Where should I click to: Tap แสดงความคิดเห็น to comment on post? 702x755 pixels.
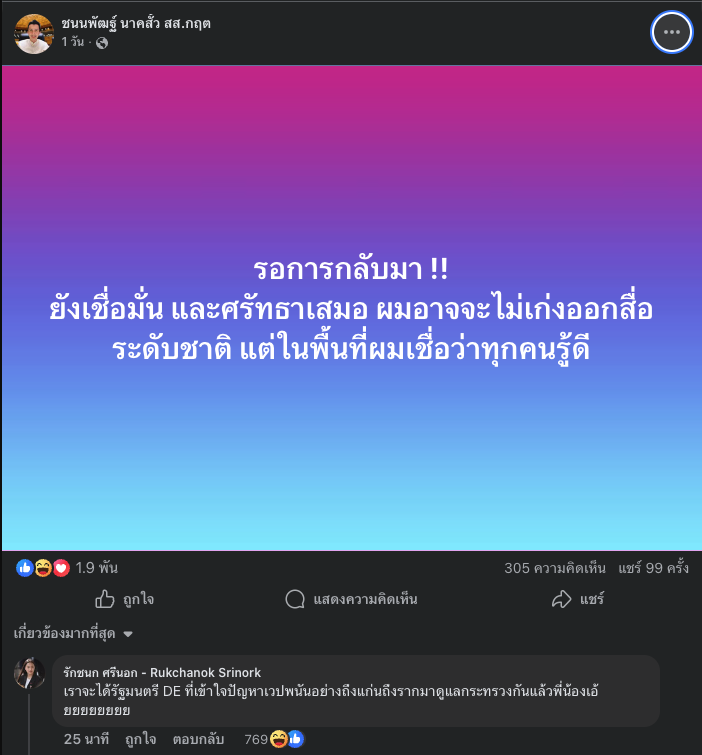pos(351,600)
